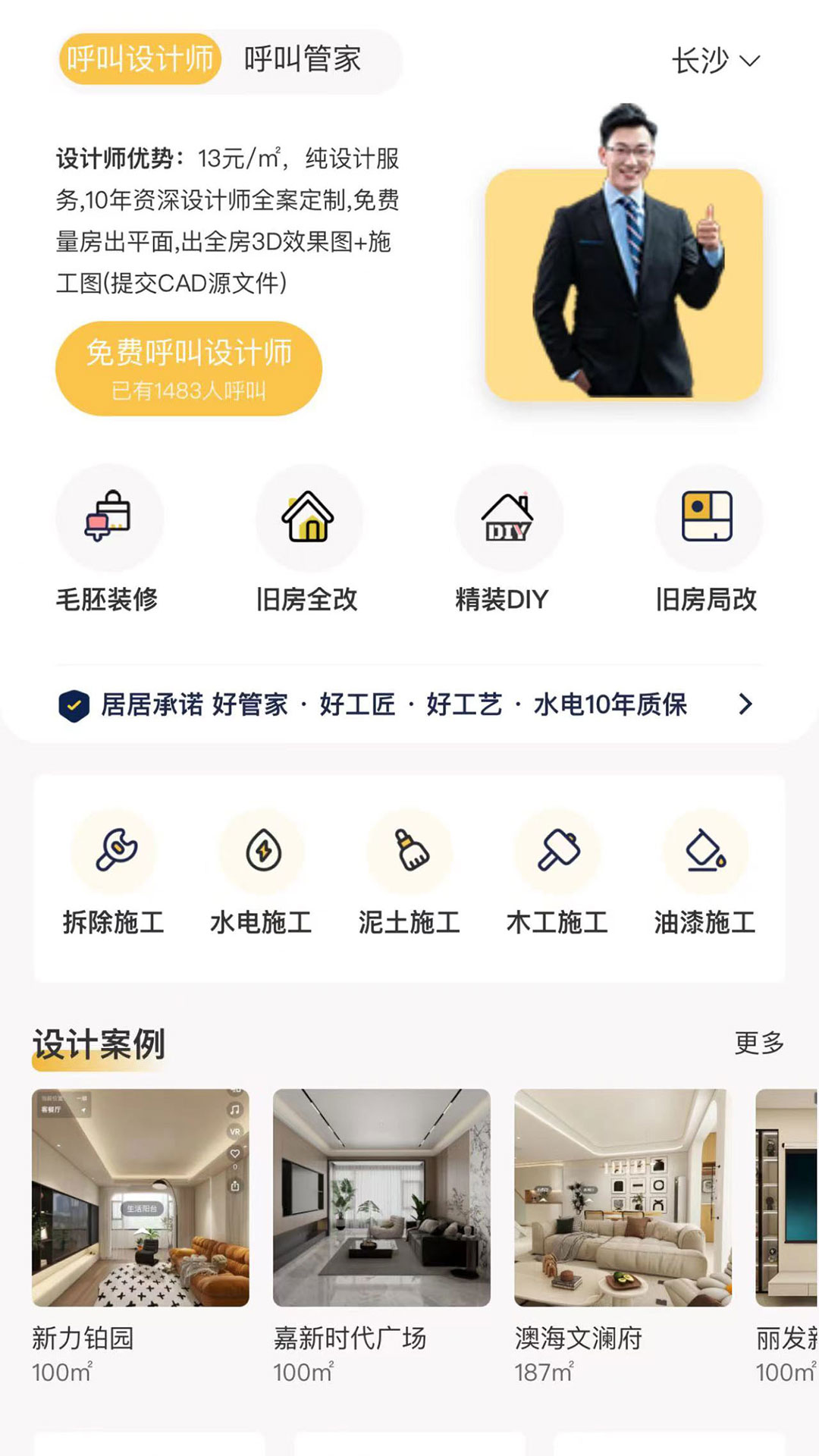Viewport: 819px width, 1456px height.
Task: Tap the 免费呼叫设计师 button
Action: point(189,369)
